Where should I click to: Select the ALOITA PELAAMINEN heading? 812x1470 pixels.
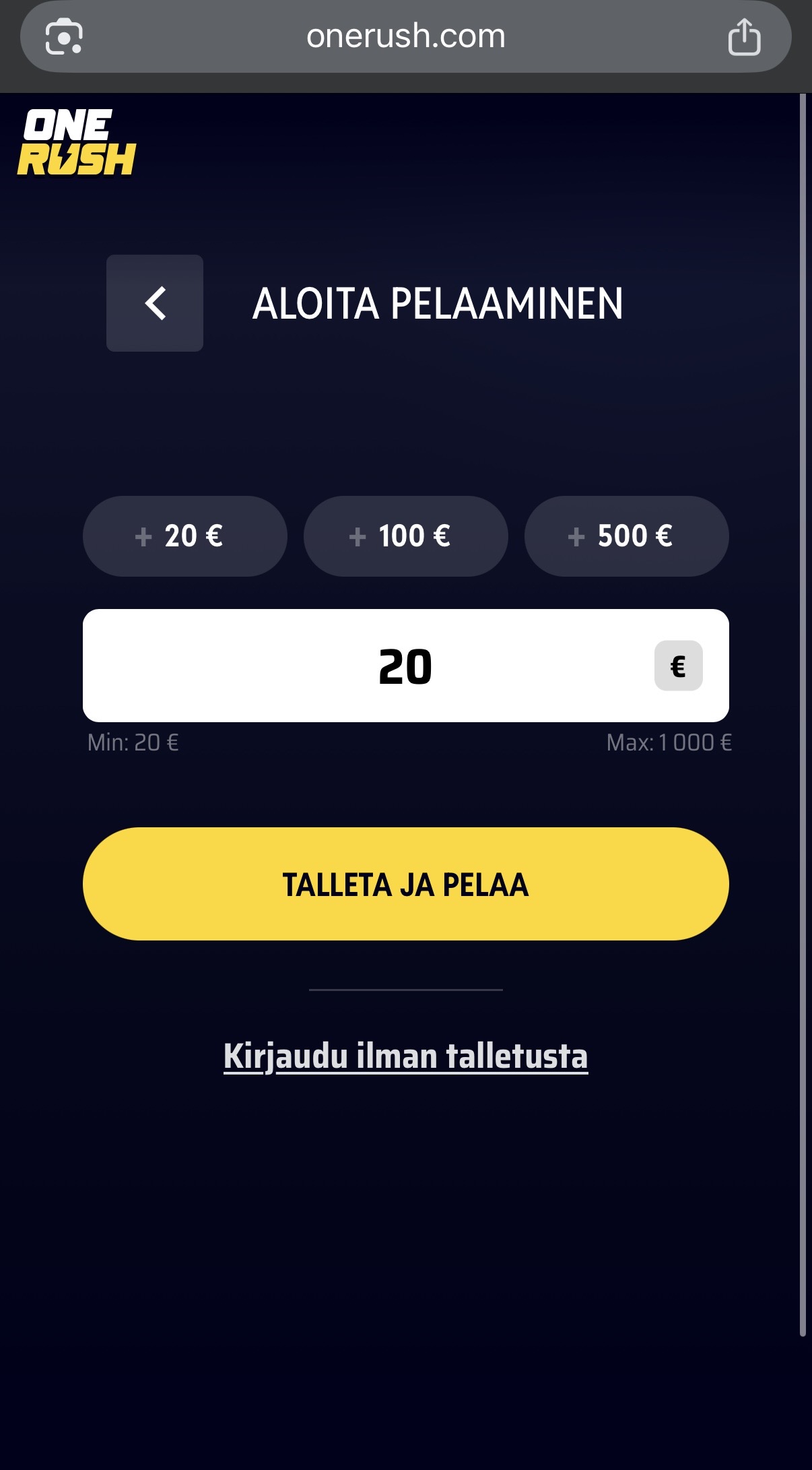(x=438, y=304)
